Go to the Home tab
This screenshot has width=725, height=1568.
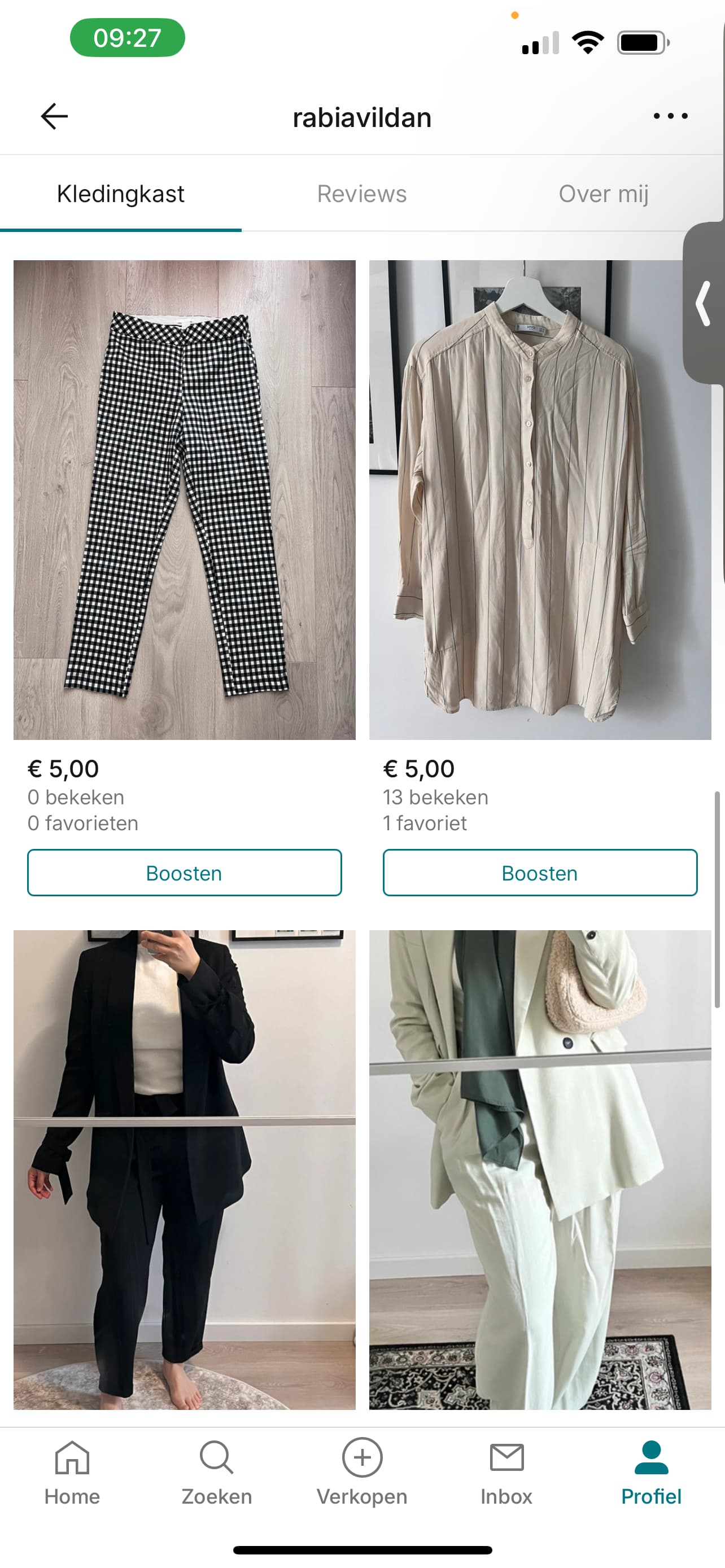pos(72,1473)
